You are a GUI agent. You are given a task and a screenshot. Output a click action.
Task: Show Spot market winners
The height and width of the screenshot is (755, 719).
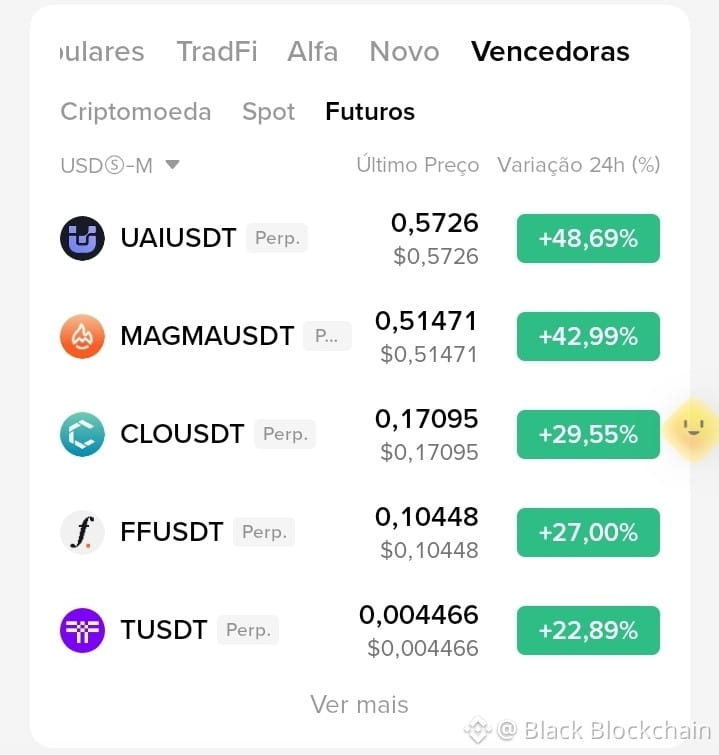click(x=268, y=112)
